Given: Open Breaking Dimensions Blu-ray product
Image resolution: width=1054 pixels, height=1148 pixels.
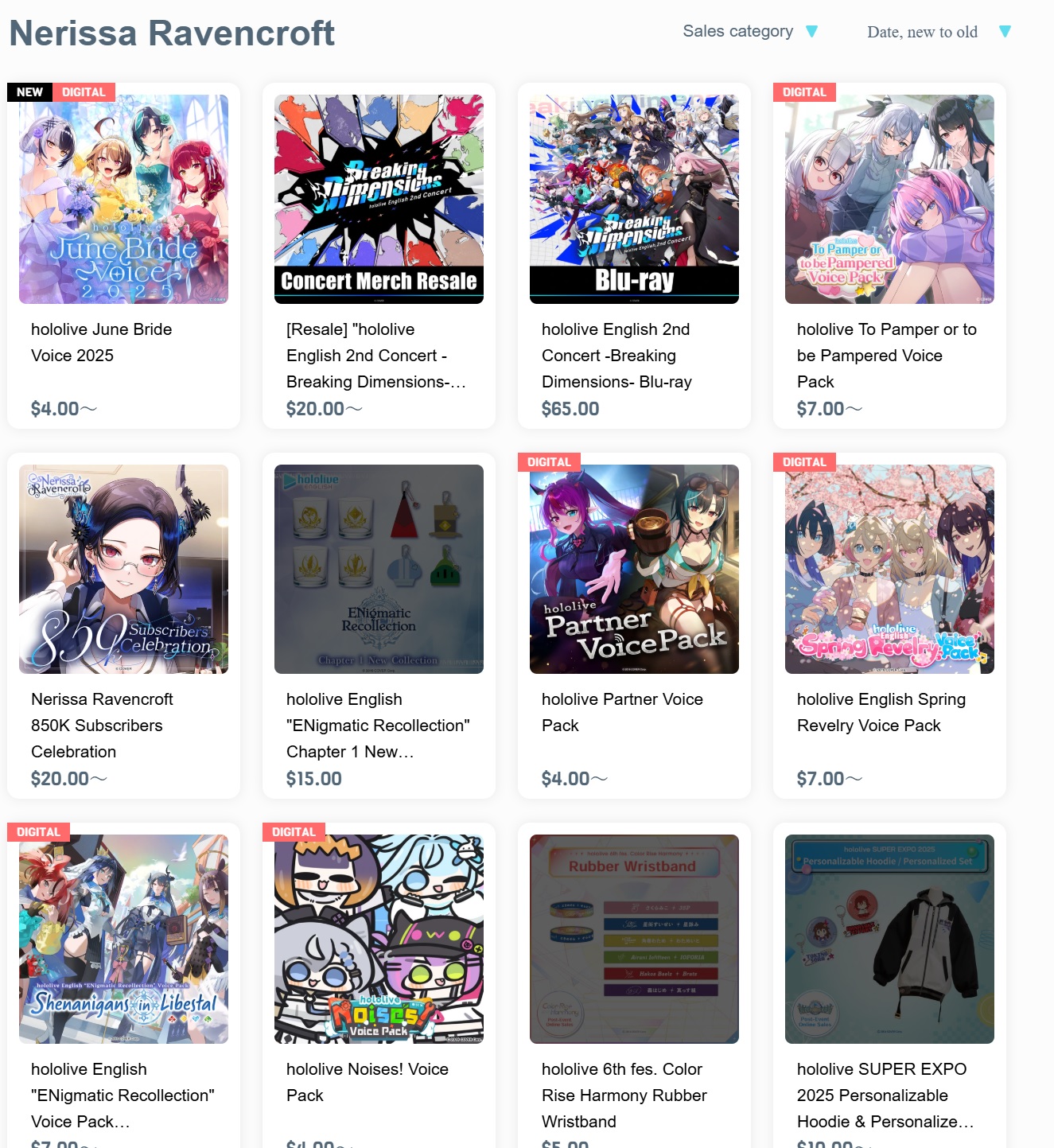Looking at the screenshot, I should click(634, 200).
